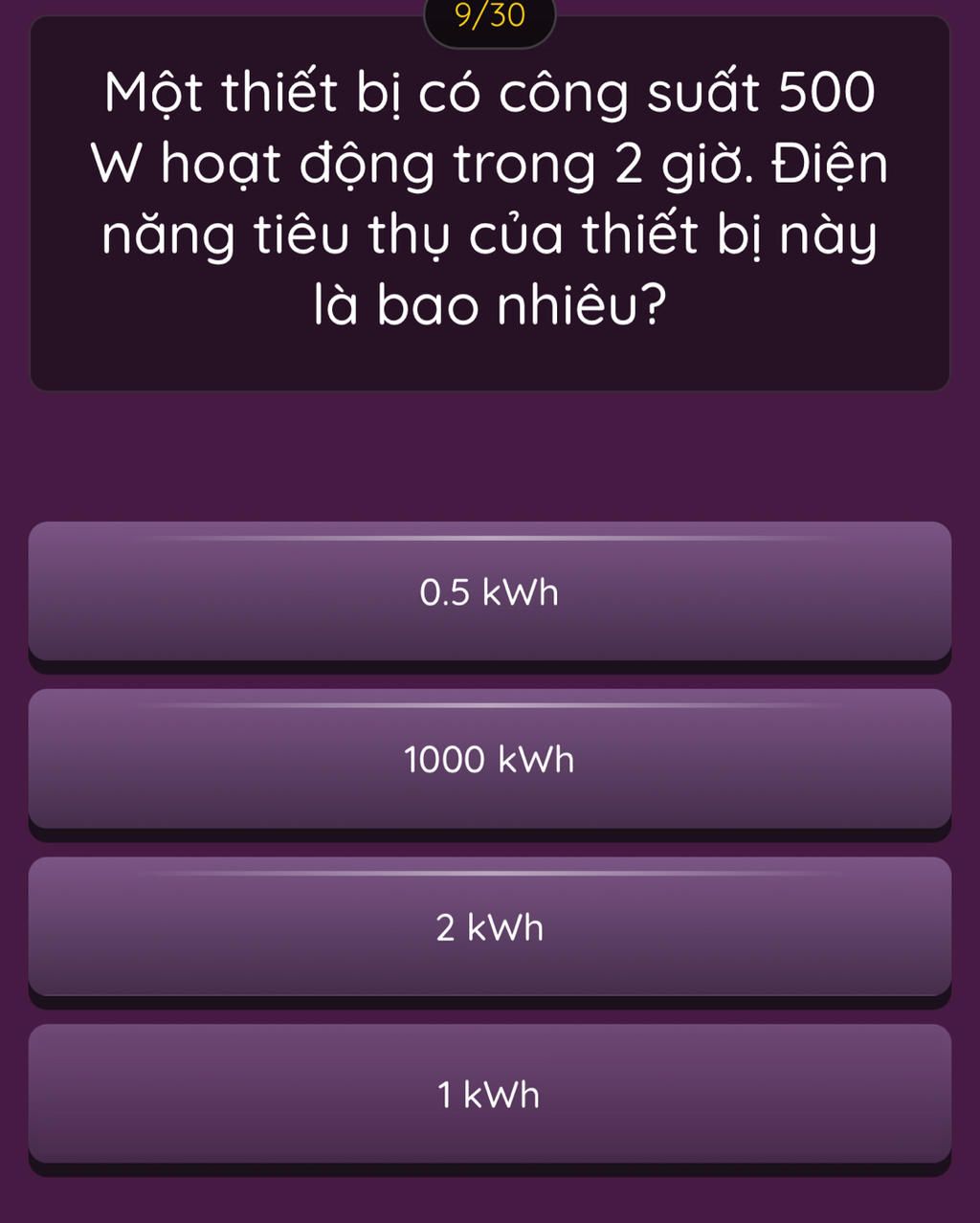Screen dimensions: 980x1223
Task: Choose the 1000 kWh answer option
Action: click(x=489, y=760)
